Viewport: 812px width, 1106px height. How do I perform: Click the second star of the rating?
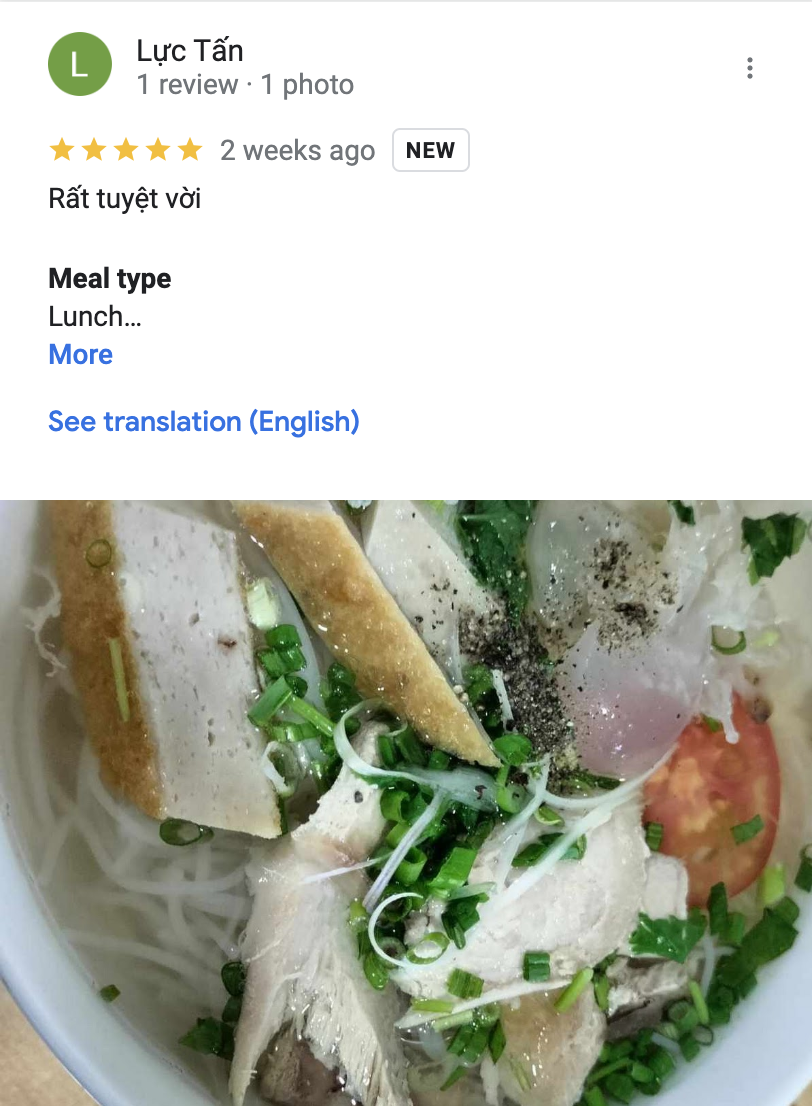tap(93, 149)
